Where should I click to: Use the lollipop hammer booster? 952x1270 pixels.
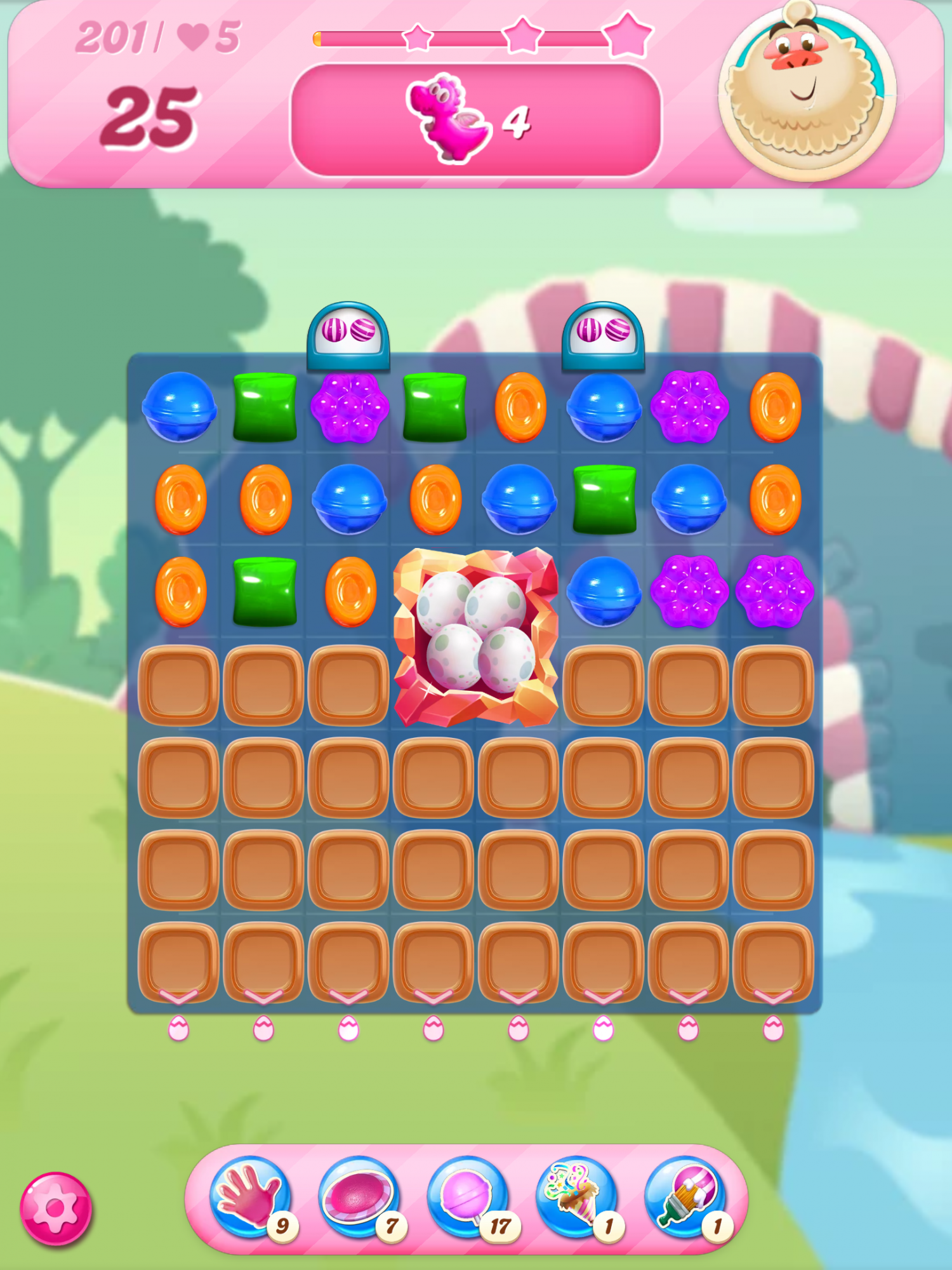[x=468, y=1196]
